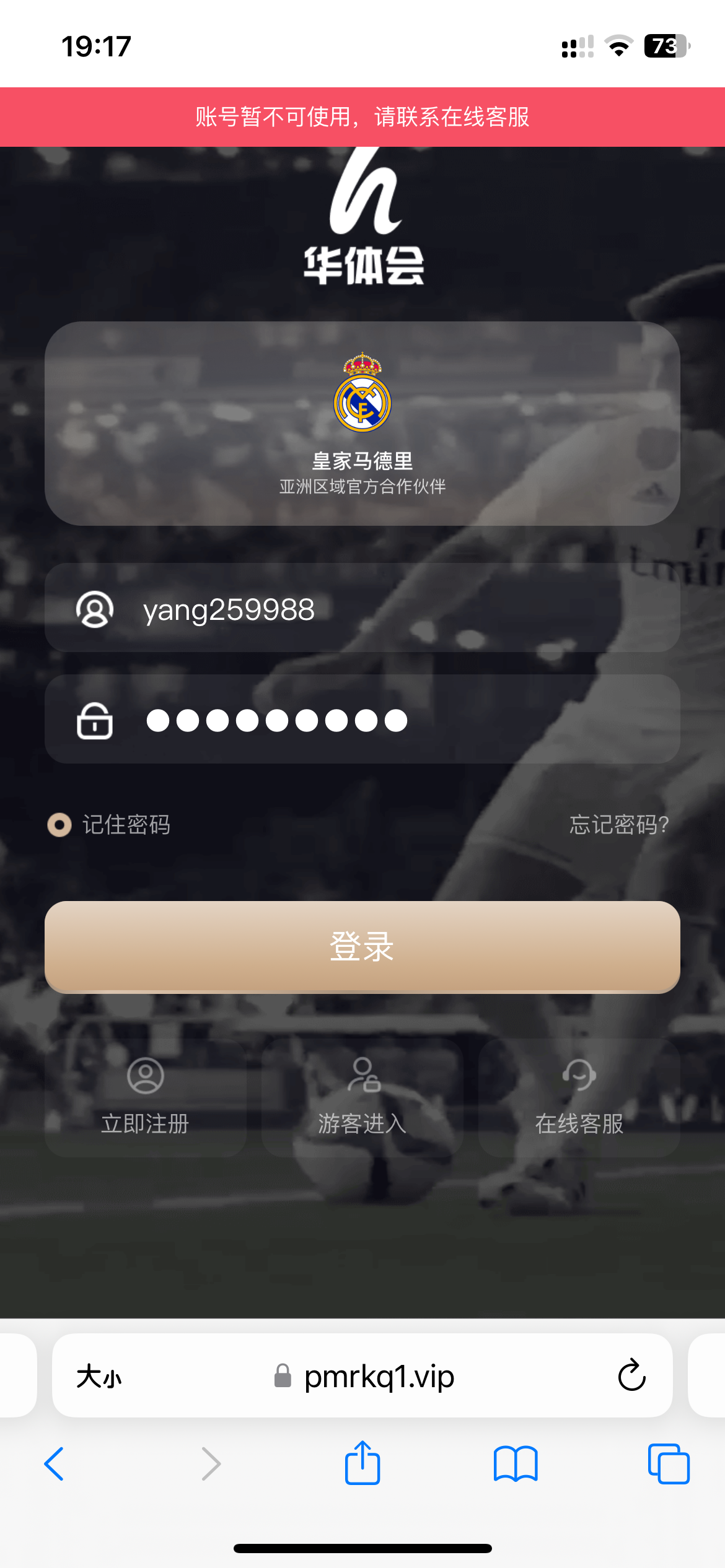Screen dimensions: 725x1568
Task: Tap the red account unavailable notice banner
Action: tap(362, 117)
